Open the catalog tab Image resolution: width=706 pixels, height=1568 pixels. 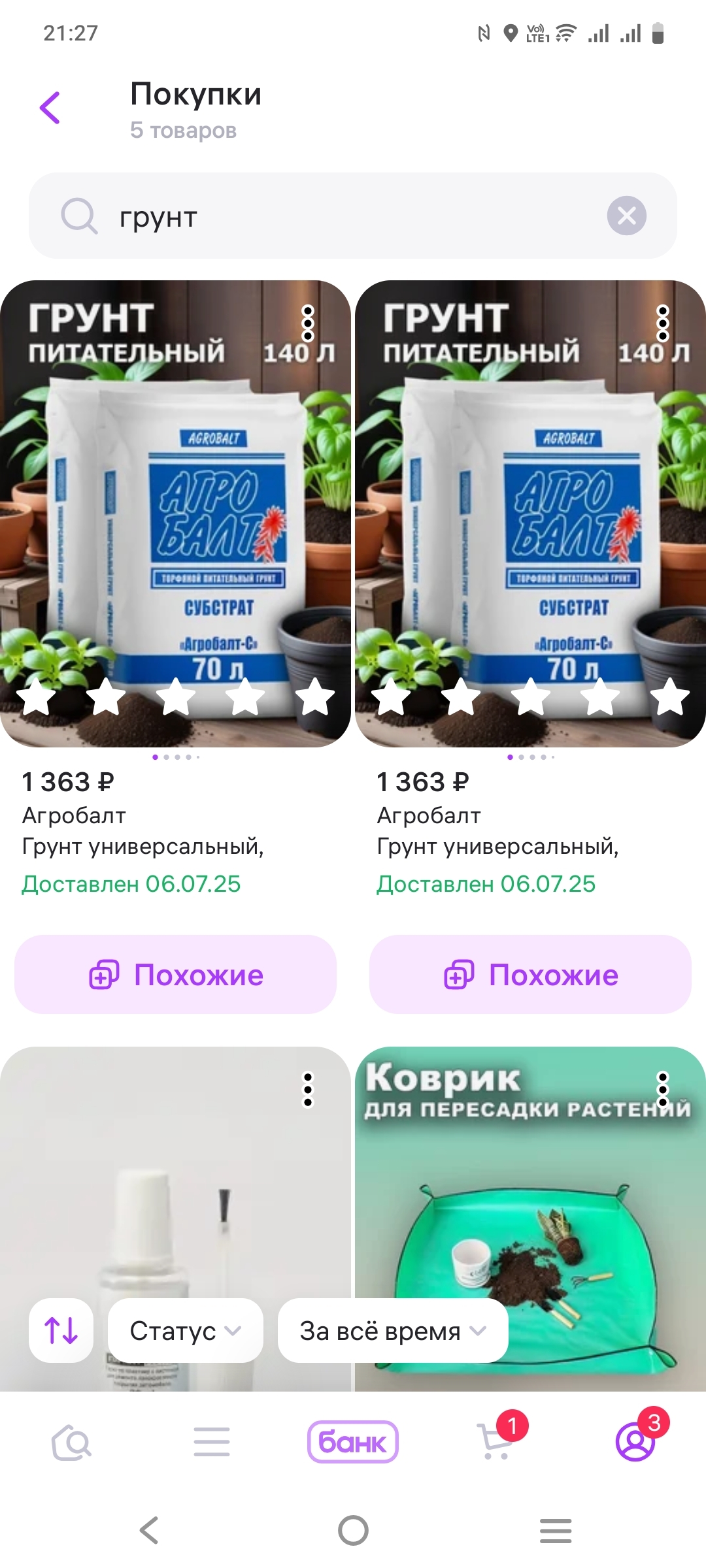tap(212, 1442)
